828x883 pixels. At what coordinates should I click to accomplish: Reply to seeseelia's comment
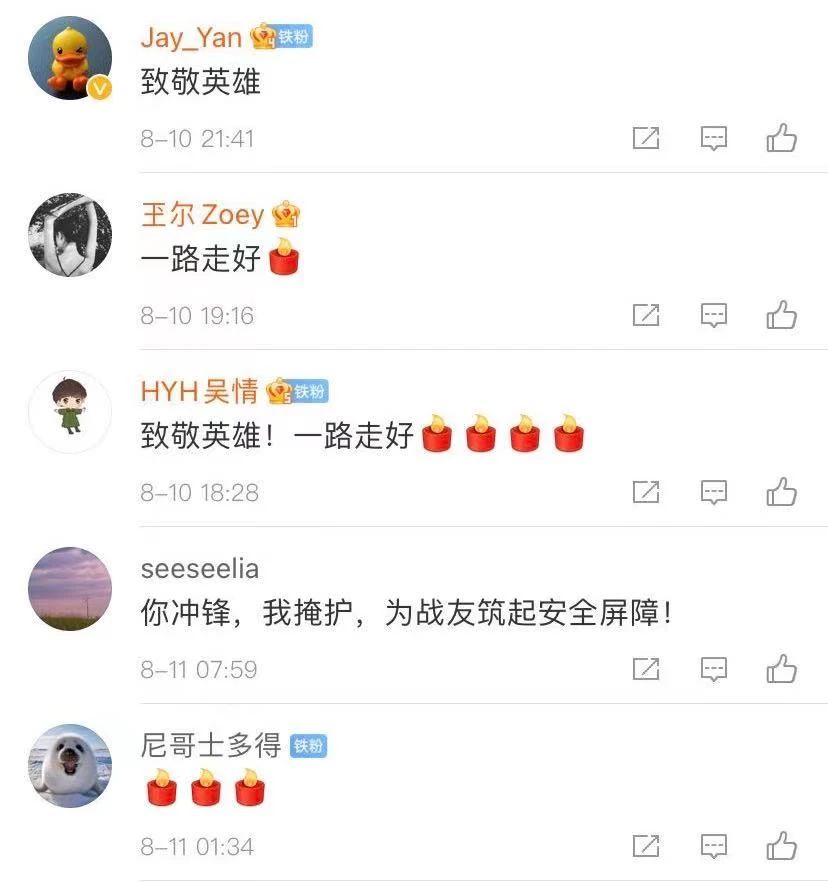(713, 669)
